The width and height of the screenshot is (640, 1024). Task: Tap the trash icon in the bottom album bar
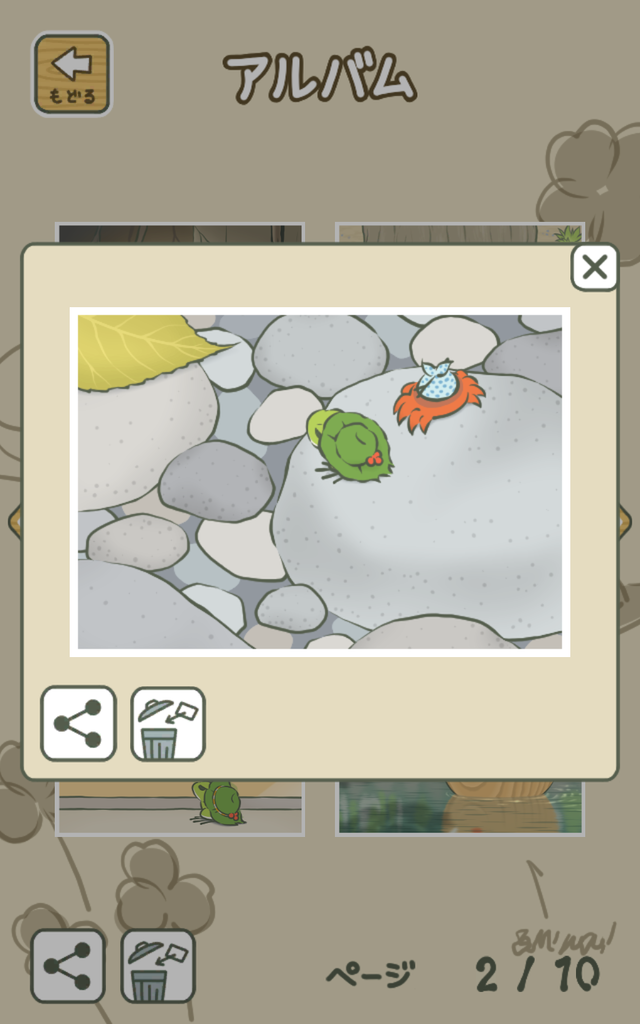pos(157,966)
